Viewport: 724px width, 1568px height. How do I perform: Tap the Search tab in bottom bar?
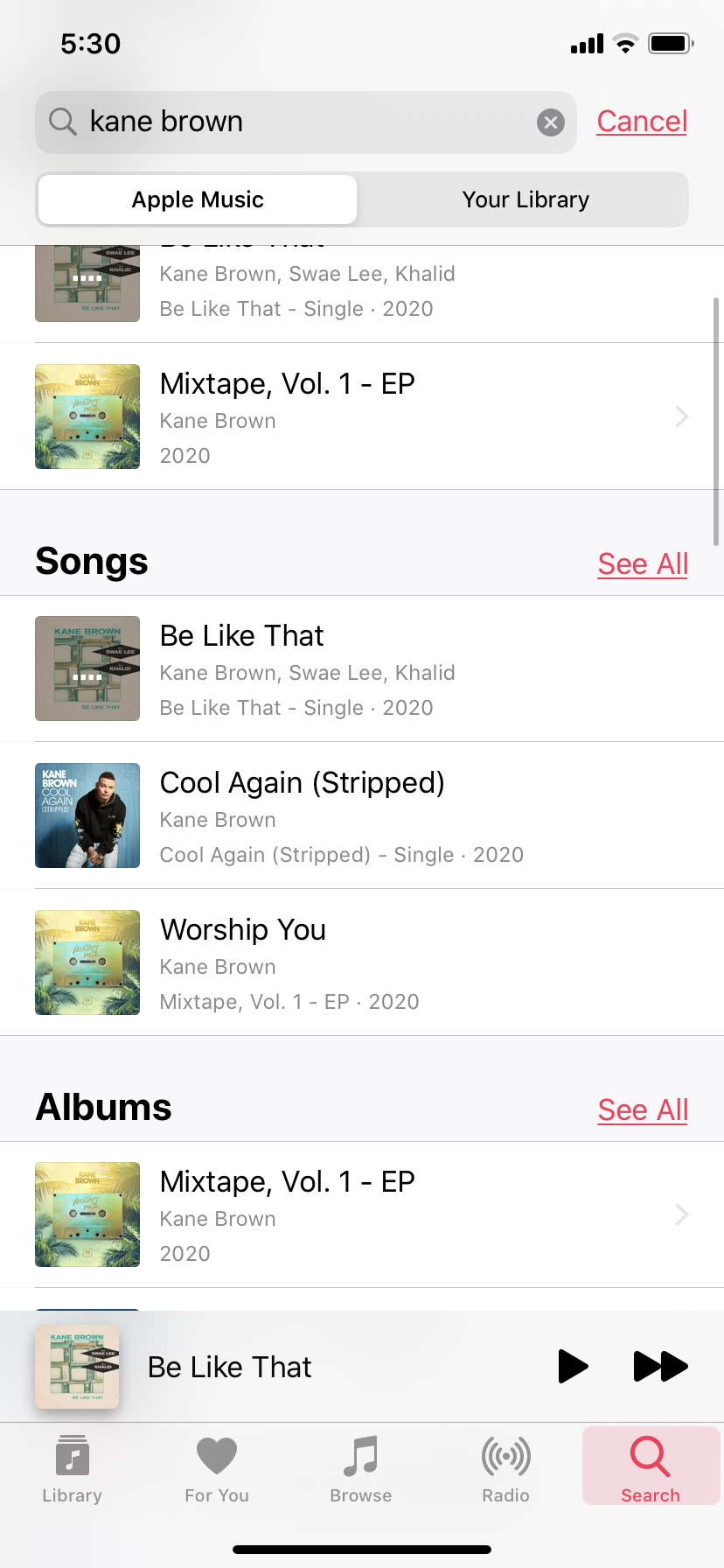pyautogui.click(x=651, y=1469)
